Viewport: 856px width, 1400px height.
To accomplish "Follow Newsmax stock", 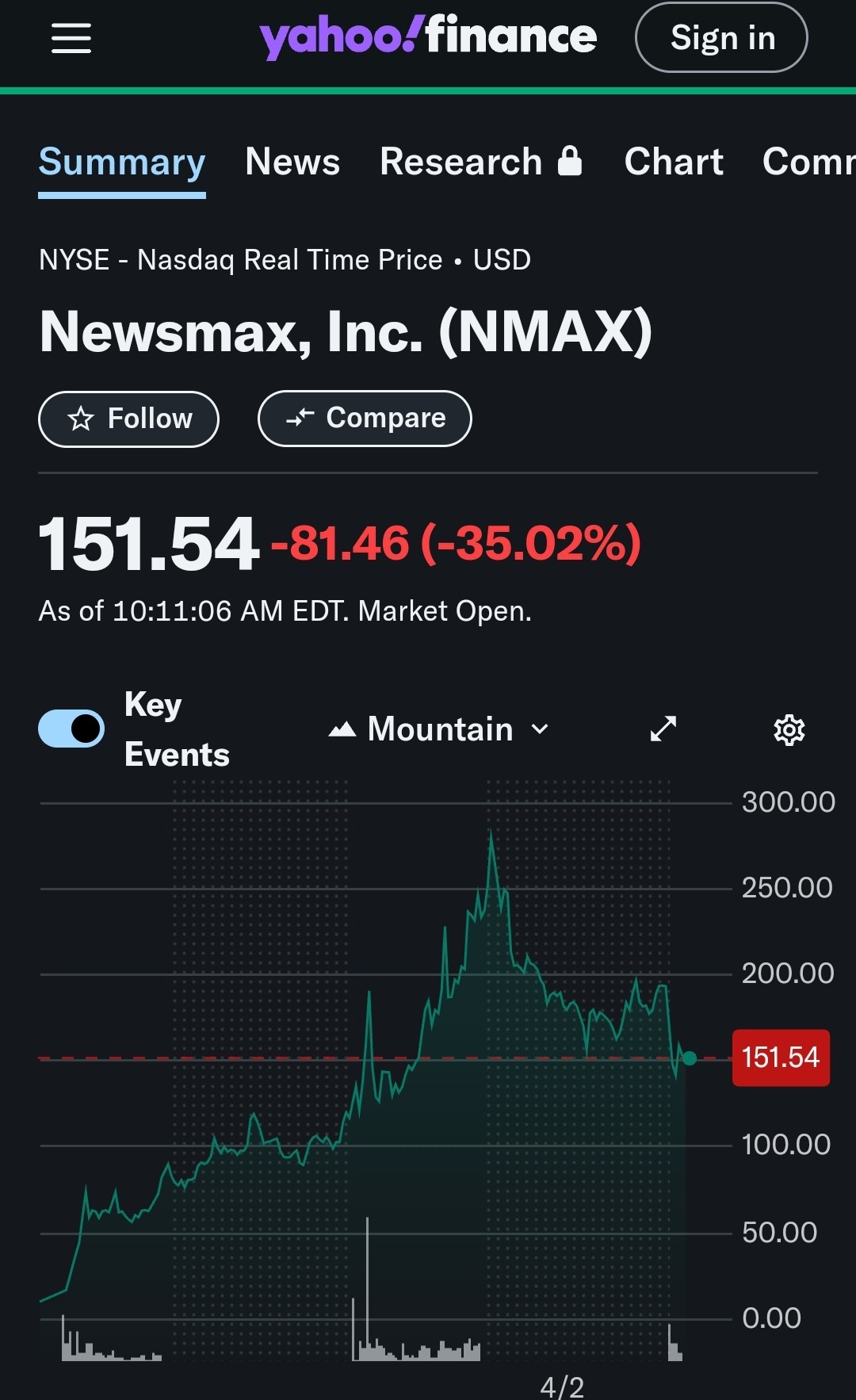I will [128, 419].
